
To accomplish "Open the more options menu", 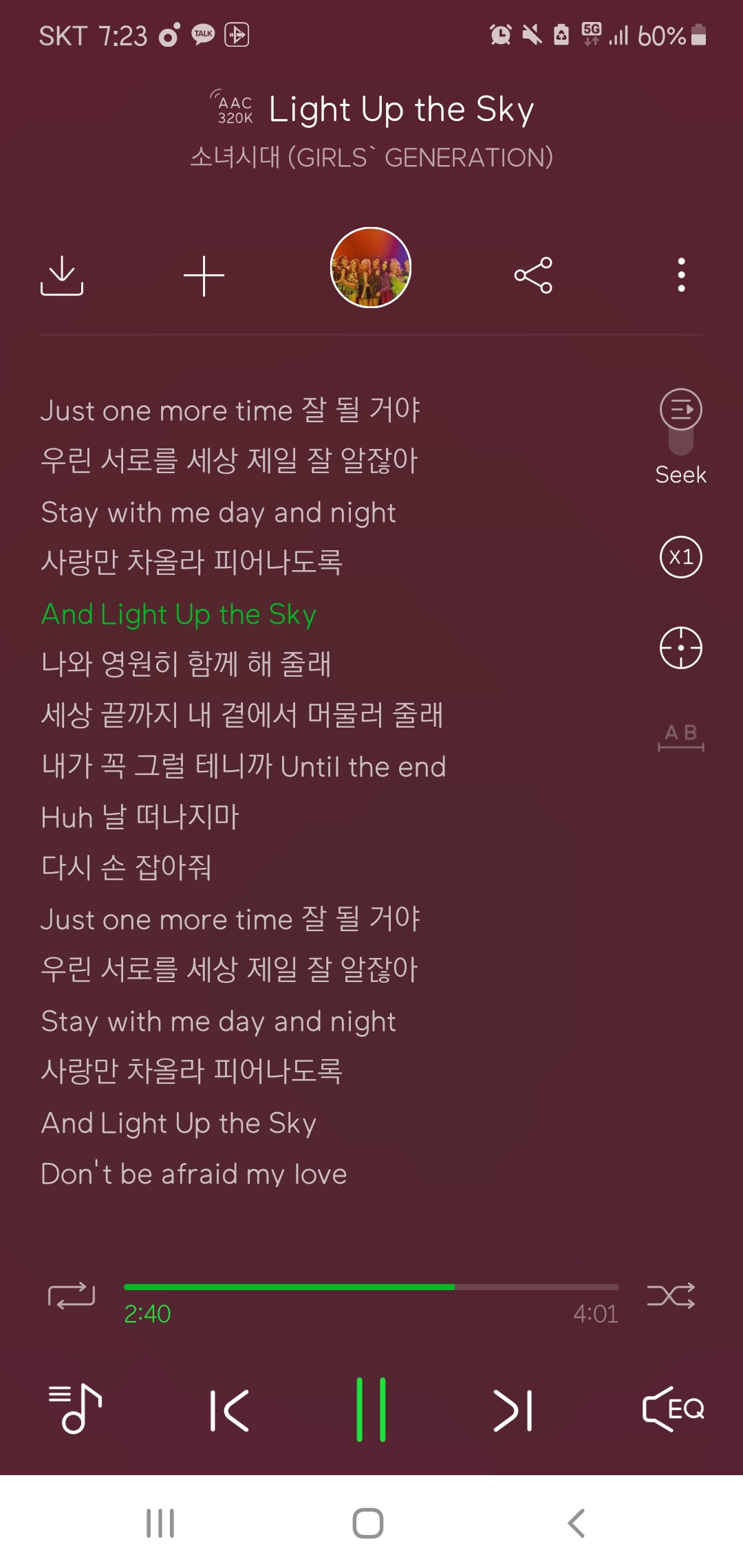I will tap(680, 274).
